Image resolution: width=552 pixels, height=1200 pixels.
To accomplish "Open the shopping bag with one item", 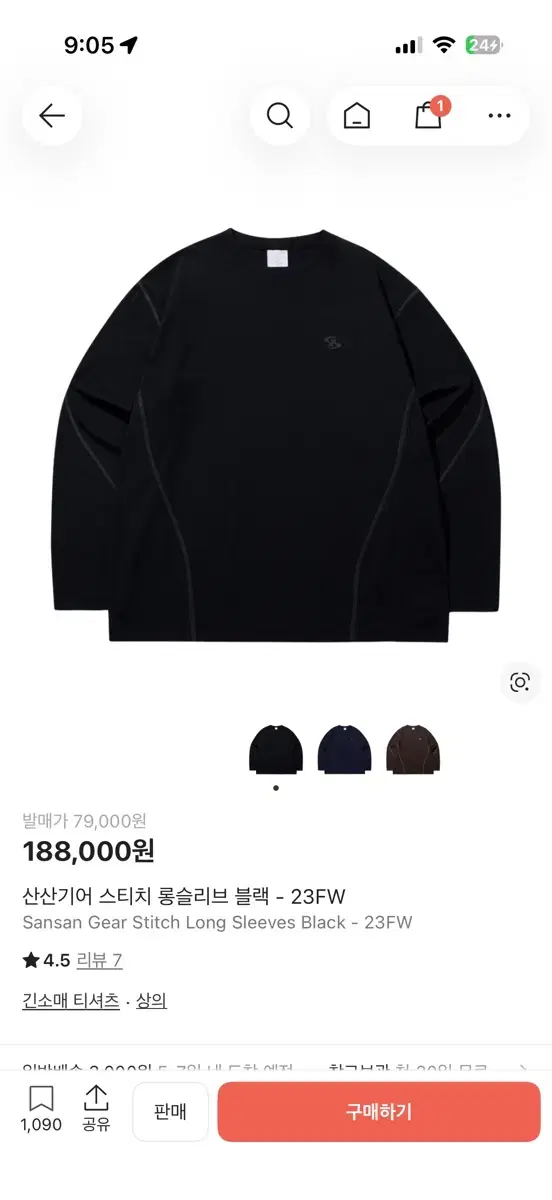I will [430, 115].
